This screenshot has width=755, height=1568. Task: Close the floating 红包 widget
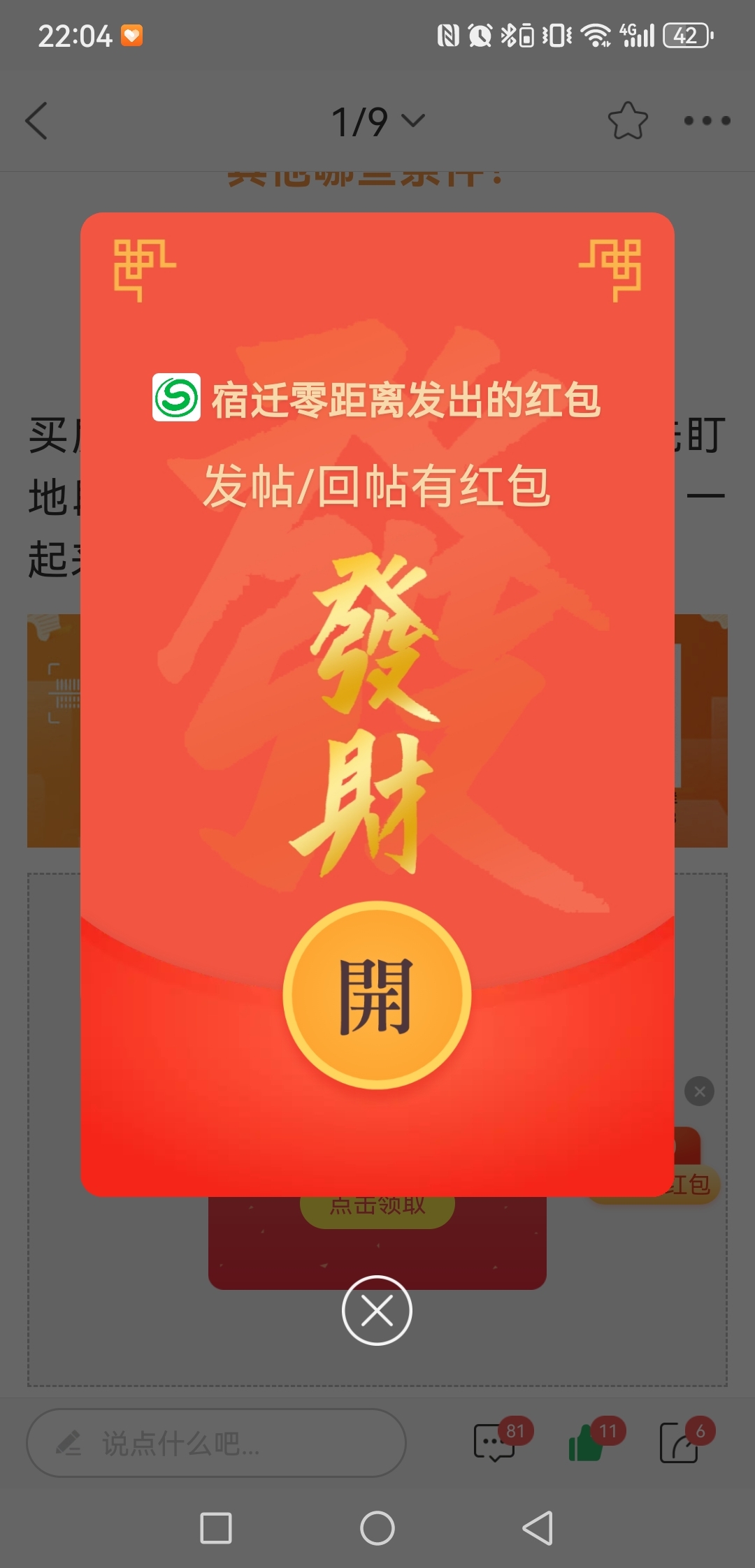(699, 1091)
